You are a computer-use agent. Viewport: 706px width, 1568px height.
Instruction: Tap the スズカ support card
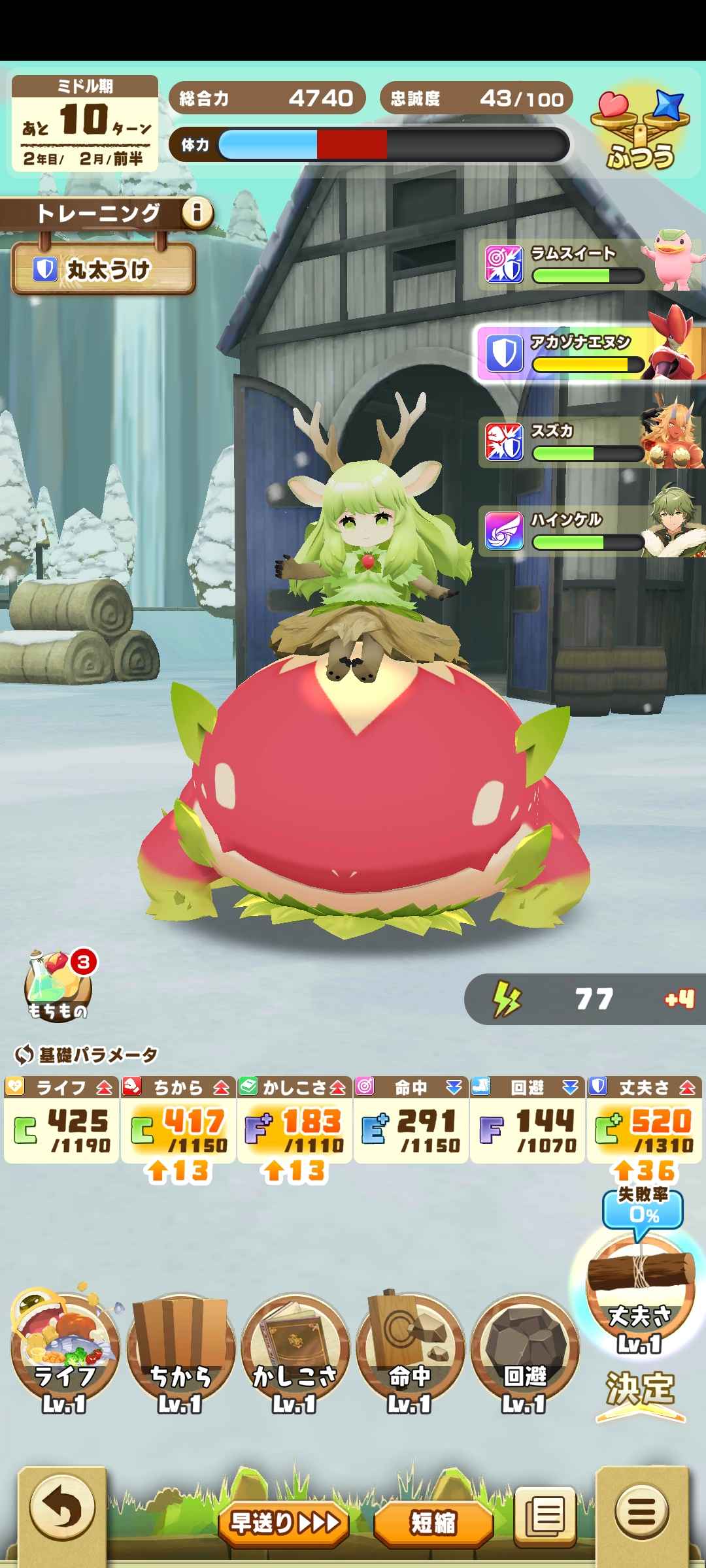588,443
